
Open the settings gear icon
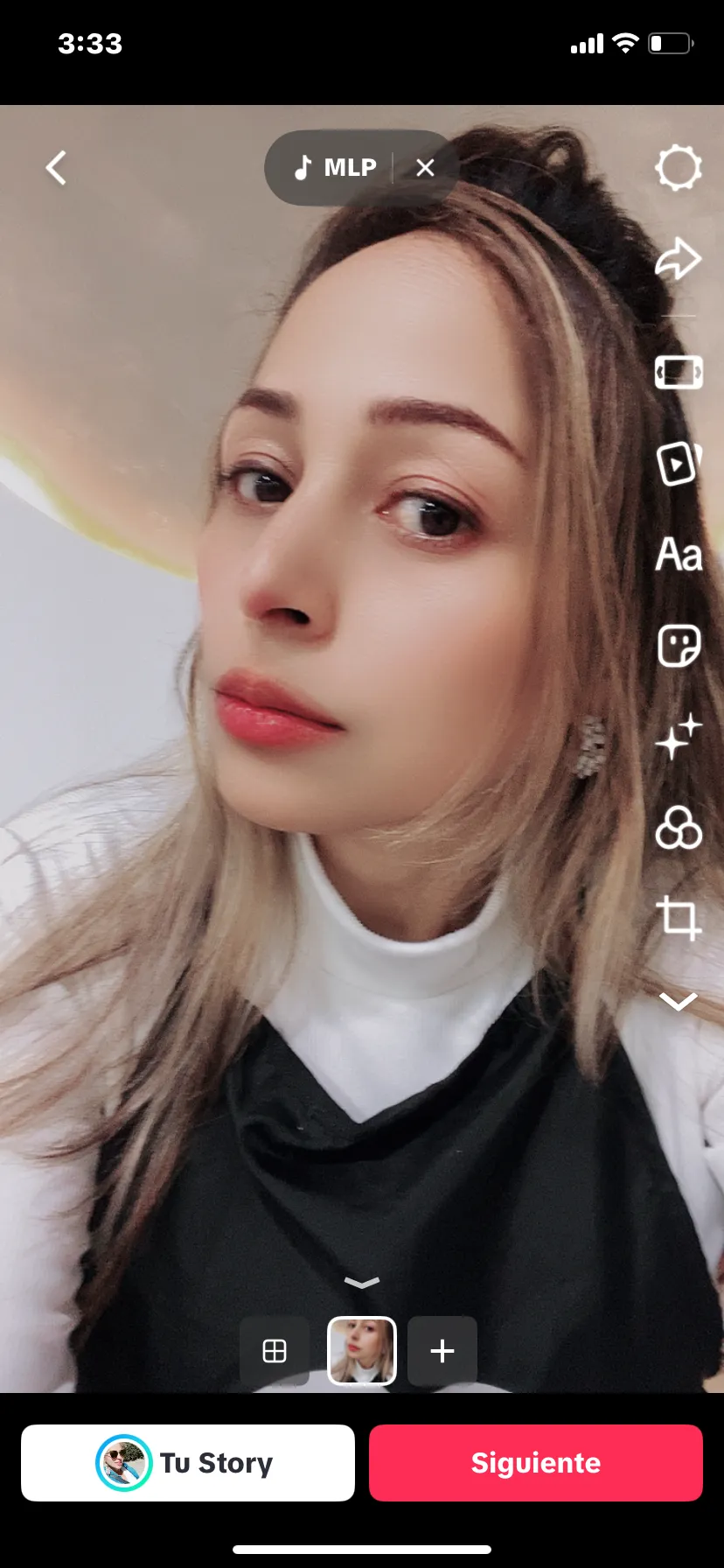pos(679,168)
